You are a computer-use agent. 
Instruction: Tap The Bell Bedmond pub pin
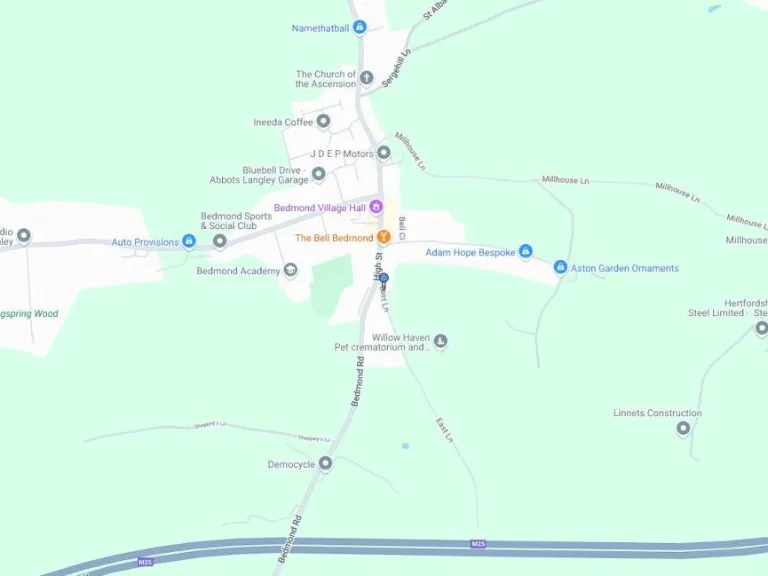(x=382, y=238)
